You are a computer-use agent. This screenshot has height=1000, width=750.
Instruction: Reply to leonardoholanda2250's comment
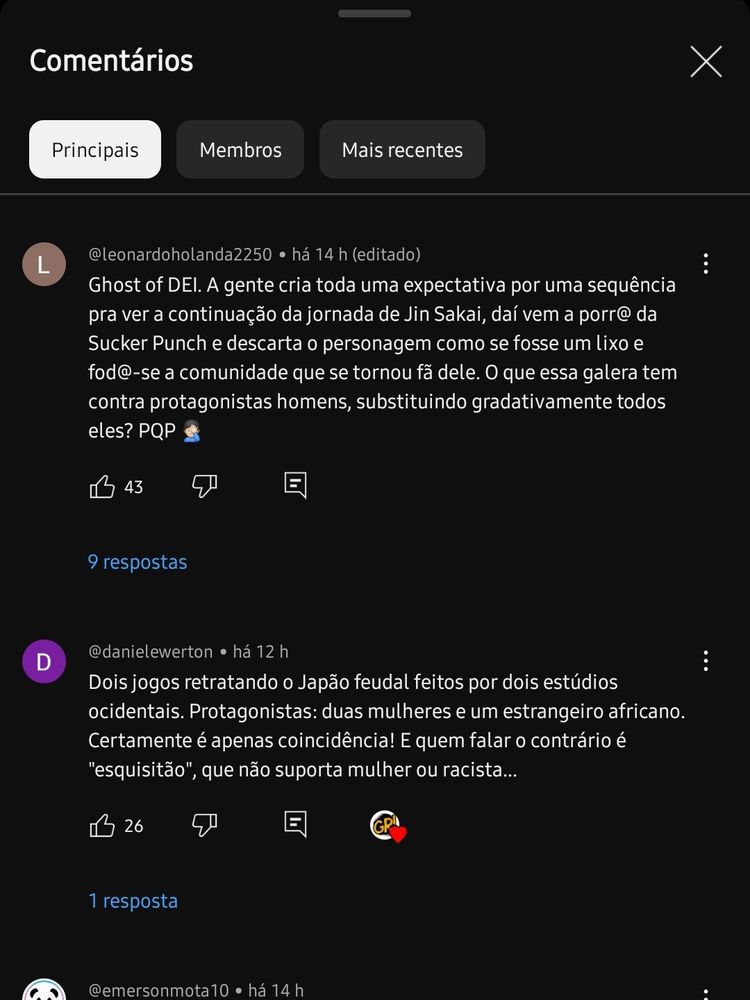(x=295, y=486)
